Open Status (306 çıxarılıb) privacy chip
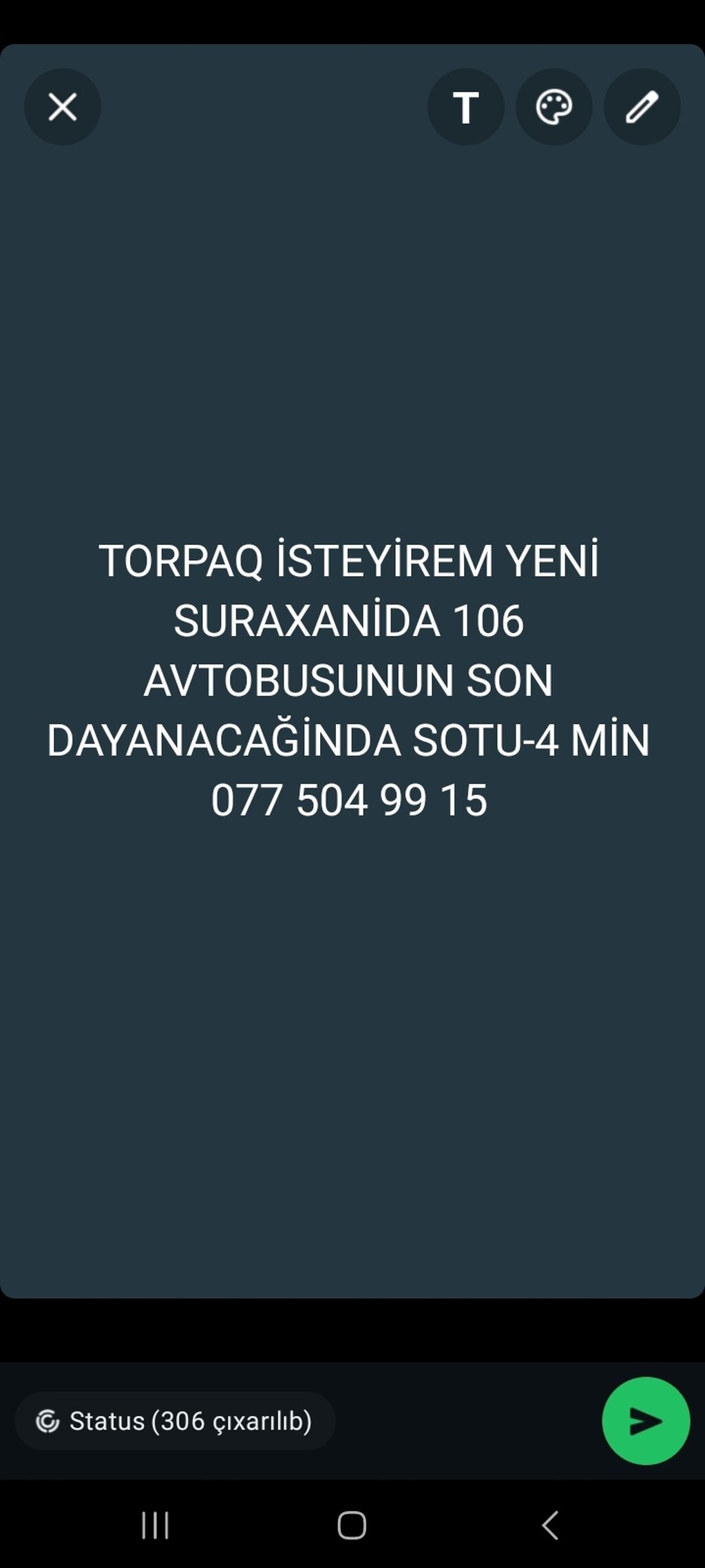705x1568 pixels. point(175,1421)
